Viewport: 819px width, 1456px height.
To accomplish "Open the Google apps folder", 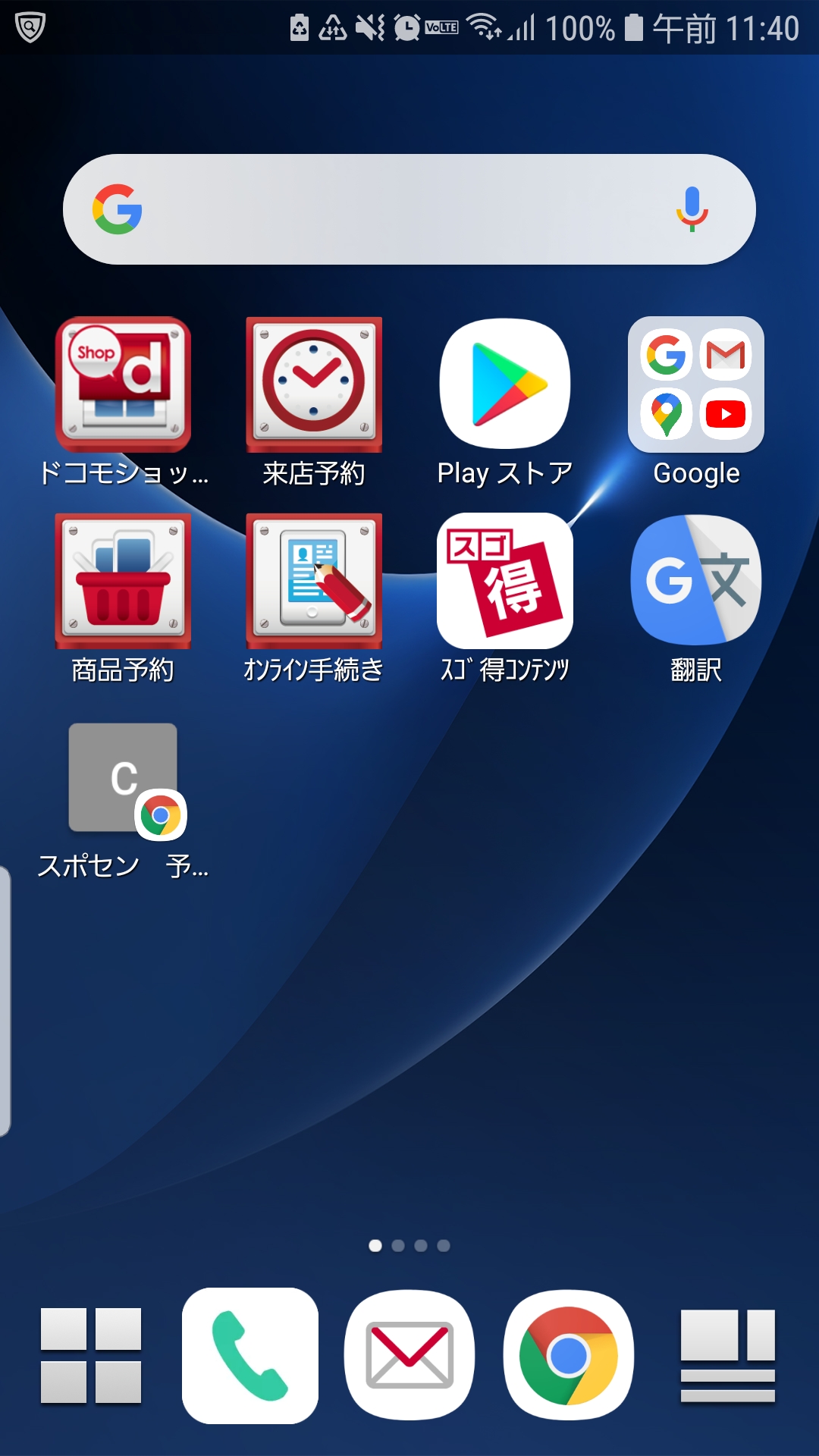I will pyautogui.click(x=696, y=385).
